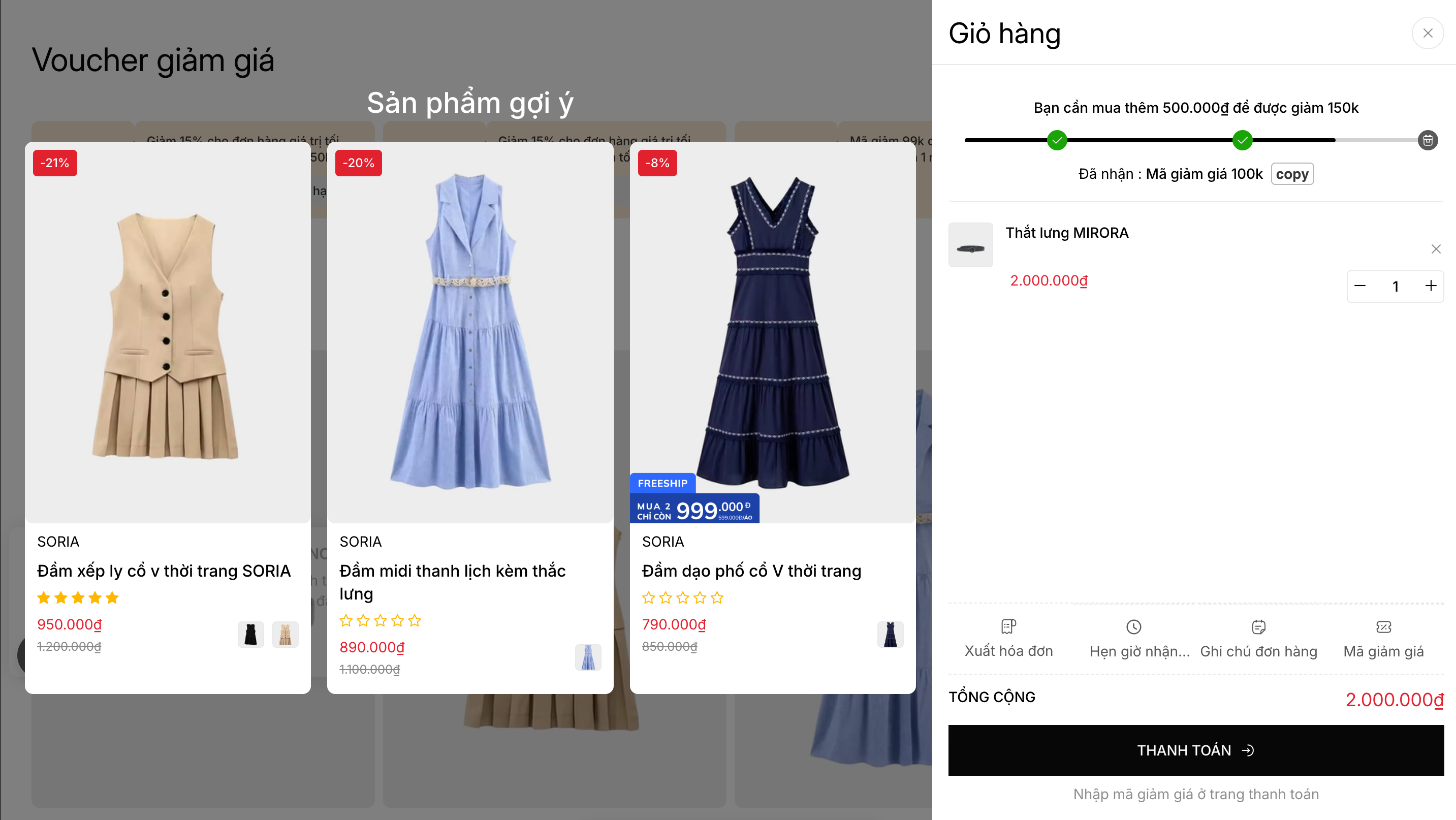This screenshot has height=820, width=1456.
Task: Open Xuất hóa đơn invoice option
Action: point(1008,639)
